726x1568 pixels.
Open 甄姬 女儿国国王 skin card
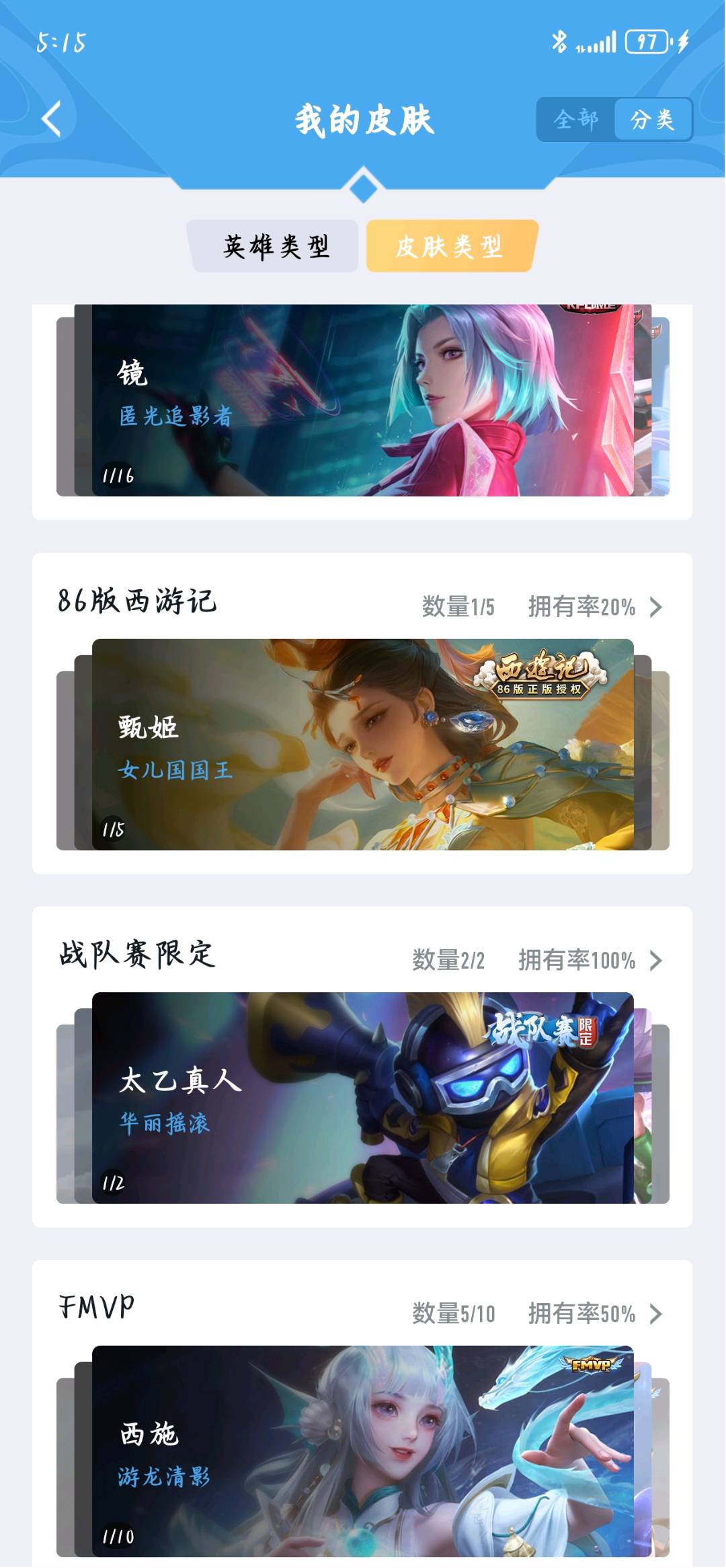point(363,745)
